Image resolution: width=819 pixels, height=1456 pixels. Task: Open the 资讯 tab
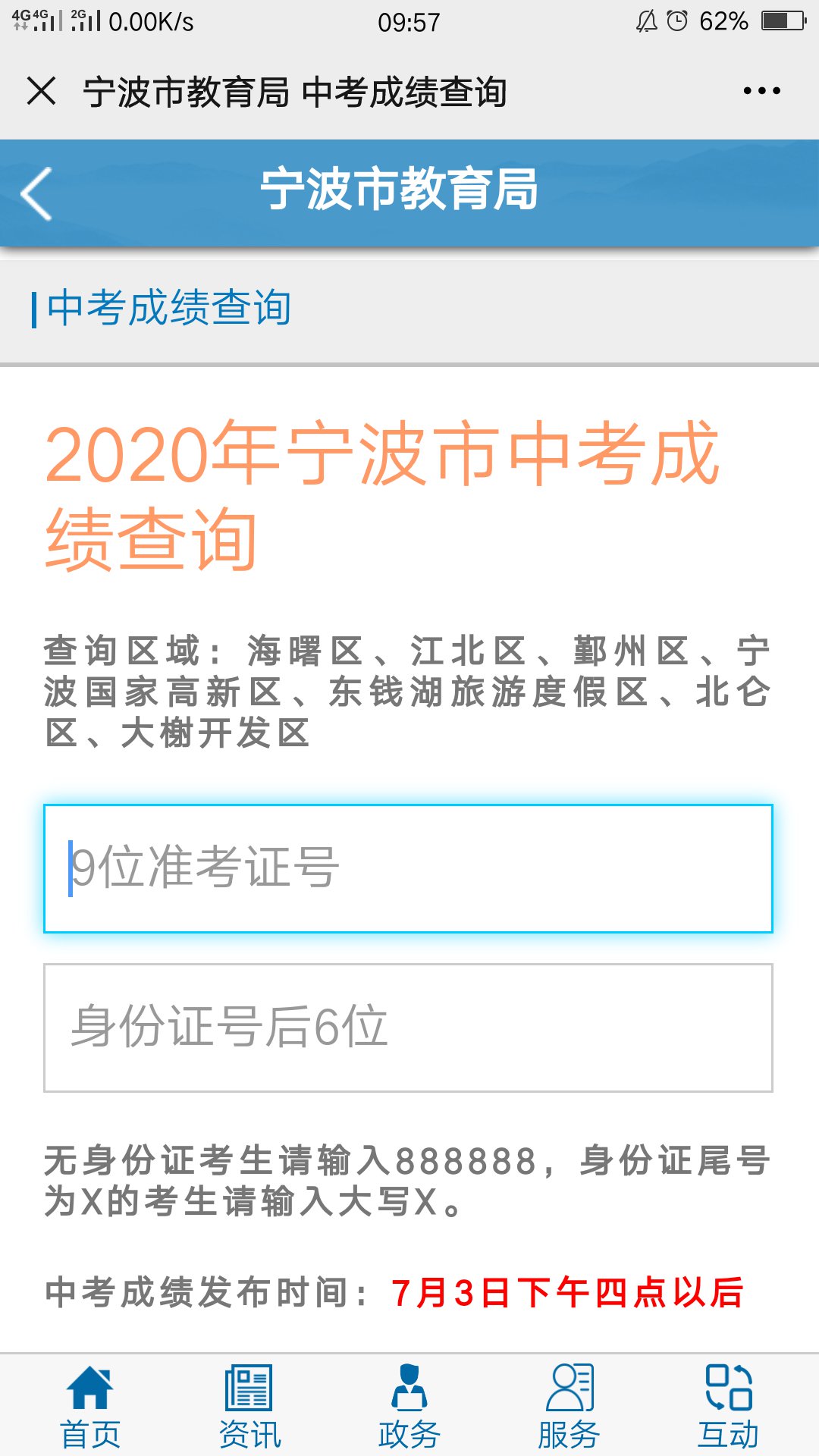click(x=249, y=1407)
